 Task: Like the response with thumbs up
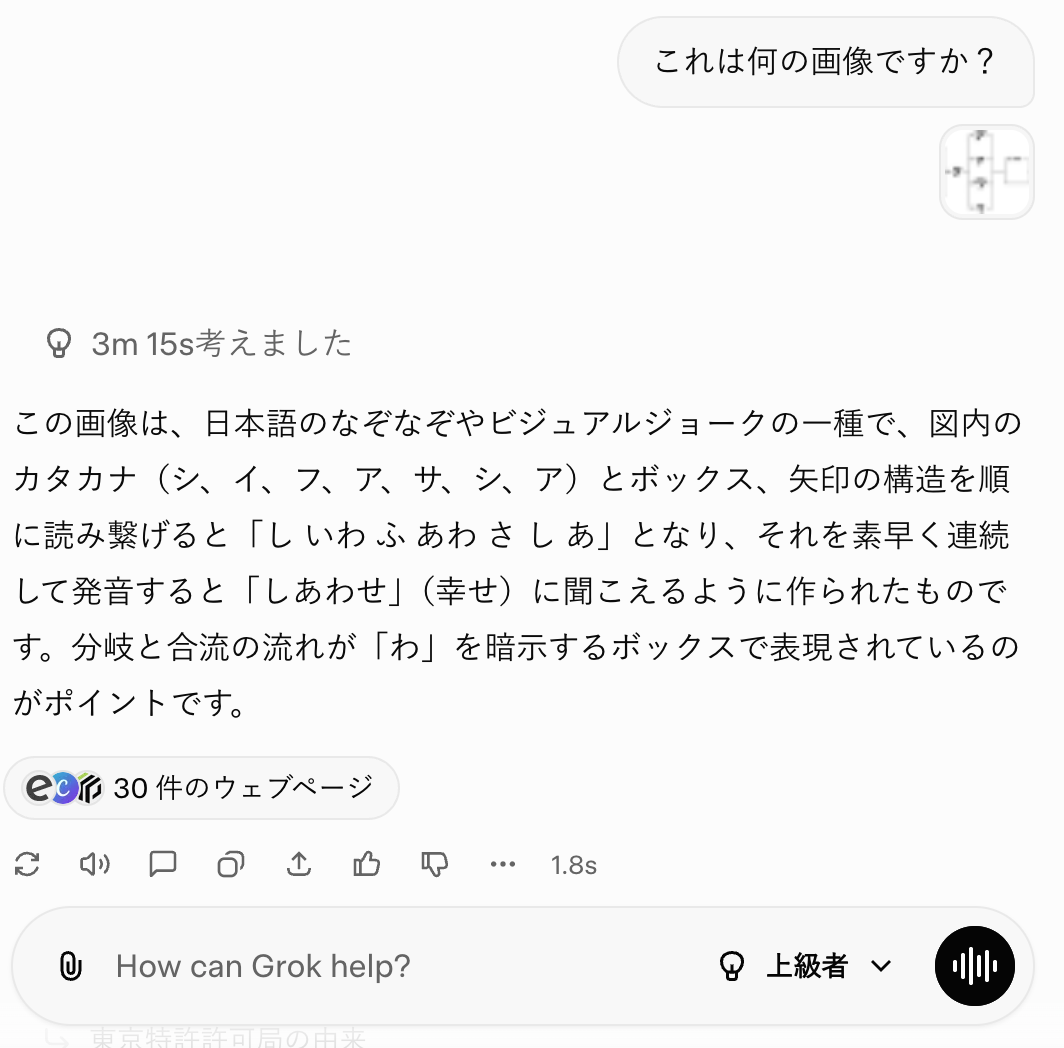(x=367, y=864)
